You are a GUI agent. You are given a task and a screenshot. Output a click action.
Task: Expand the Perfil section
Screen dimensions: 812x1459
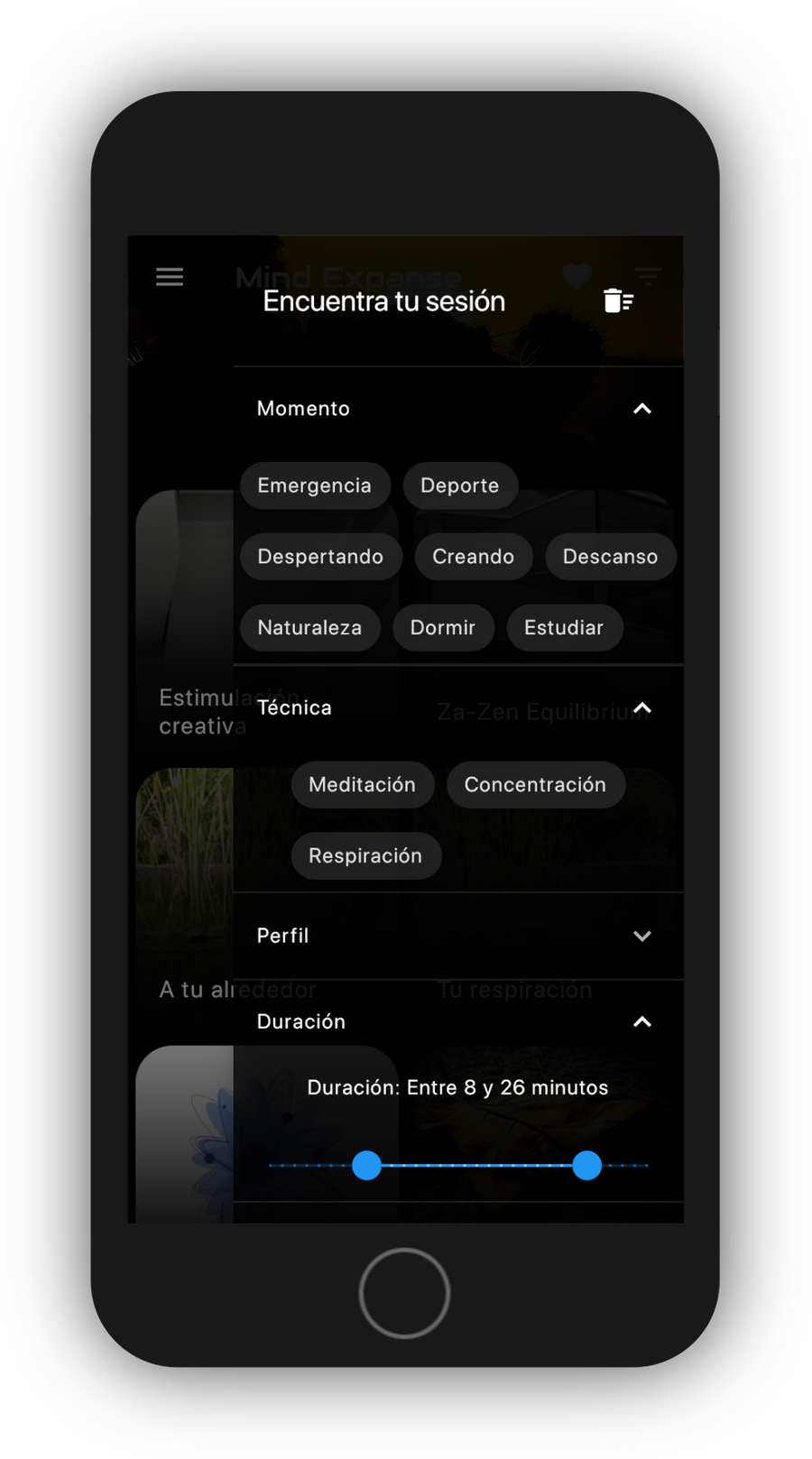[641, 936]
